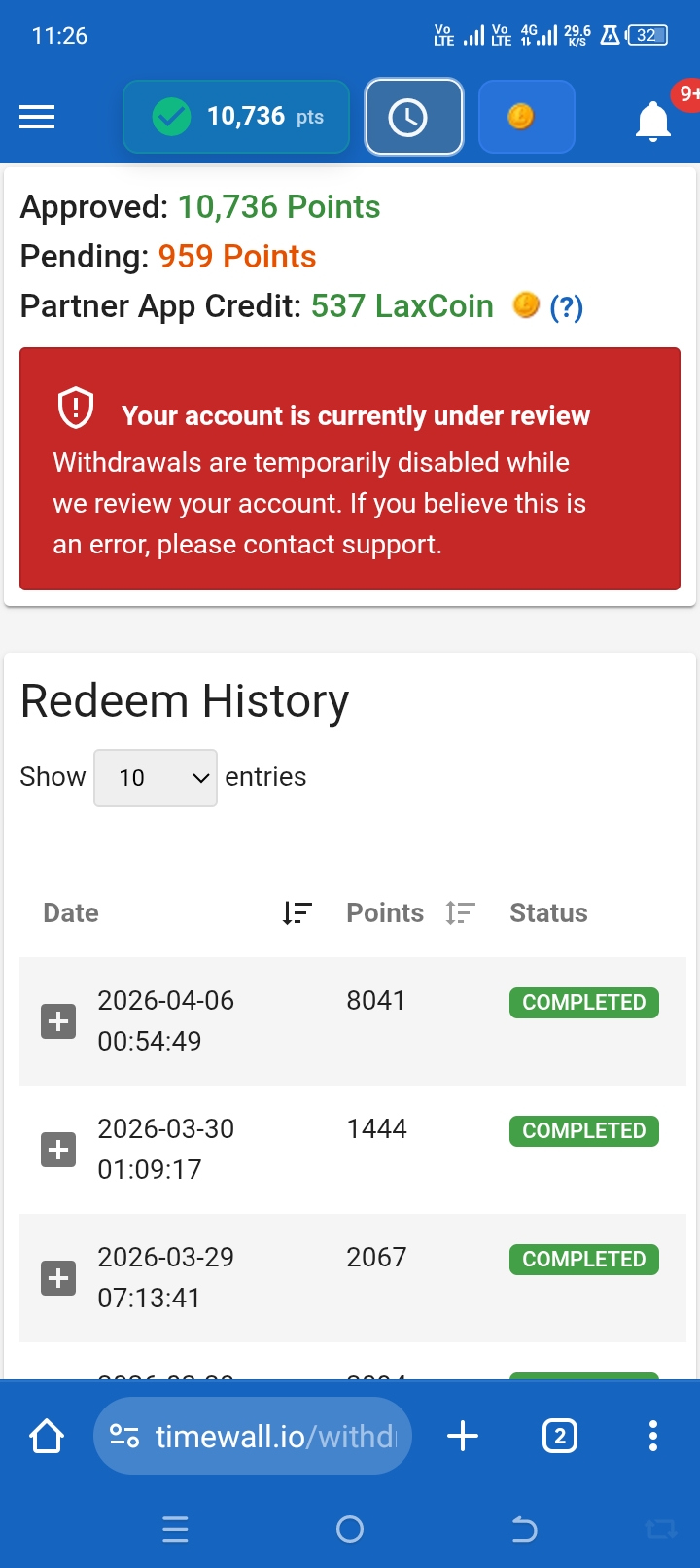Expand the 2026-03-30 redeem row
700x1568 pixels.
pos(58,1150)
